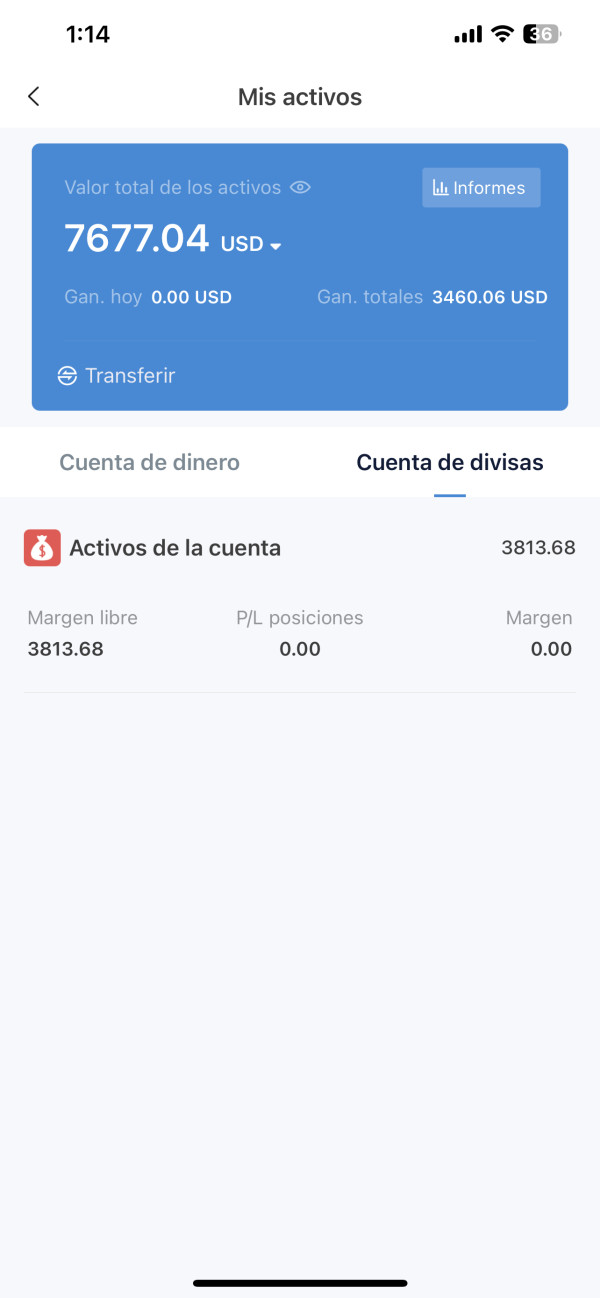Screen dimensions: 600x1298
Task: Select the Cuenta de divisas tab
Action: tap(450, 462)
